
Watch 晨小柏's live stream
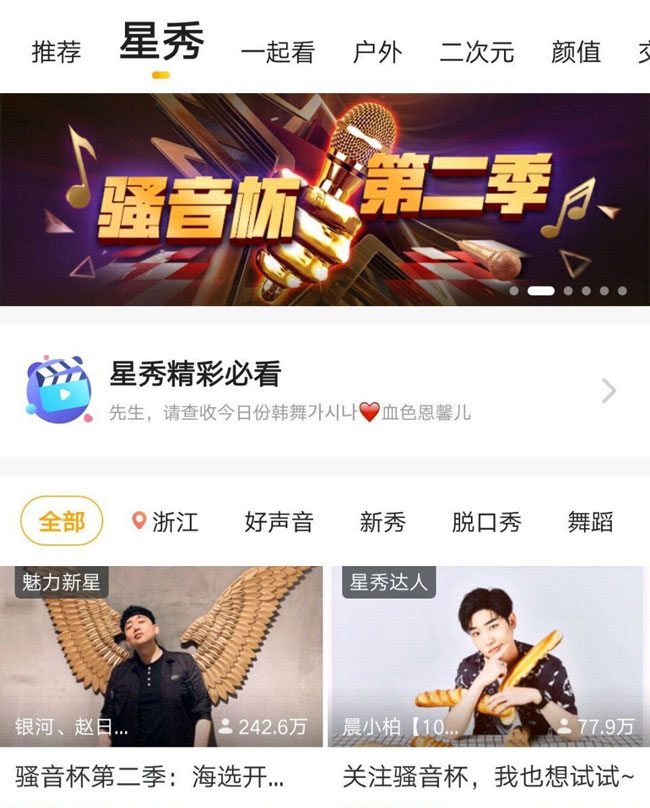pyautogui.click(x=487, y=660)
